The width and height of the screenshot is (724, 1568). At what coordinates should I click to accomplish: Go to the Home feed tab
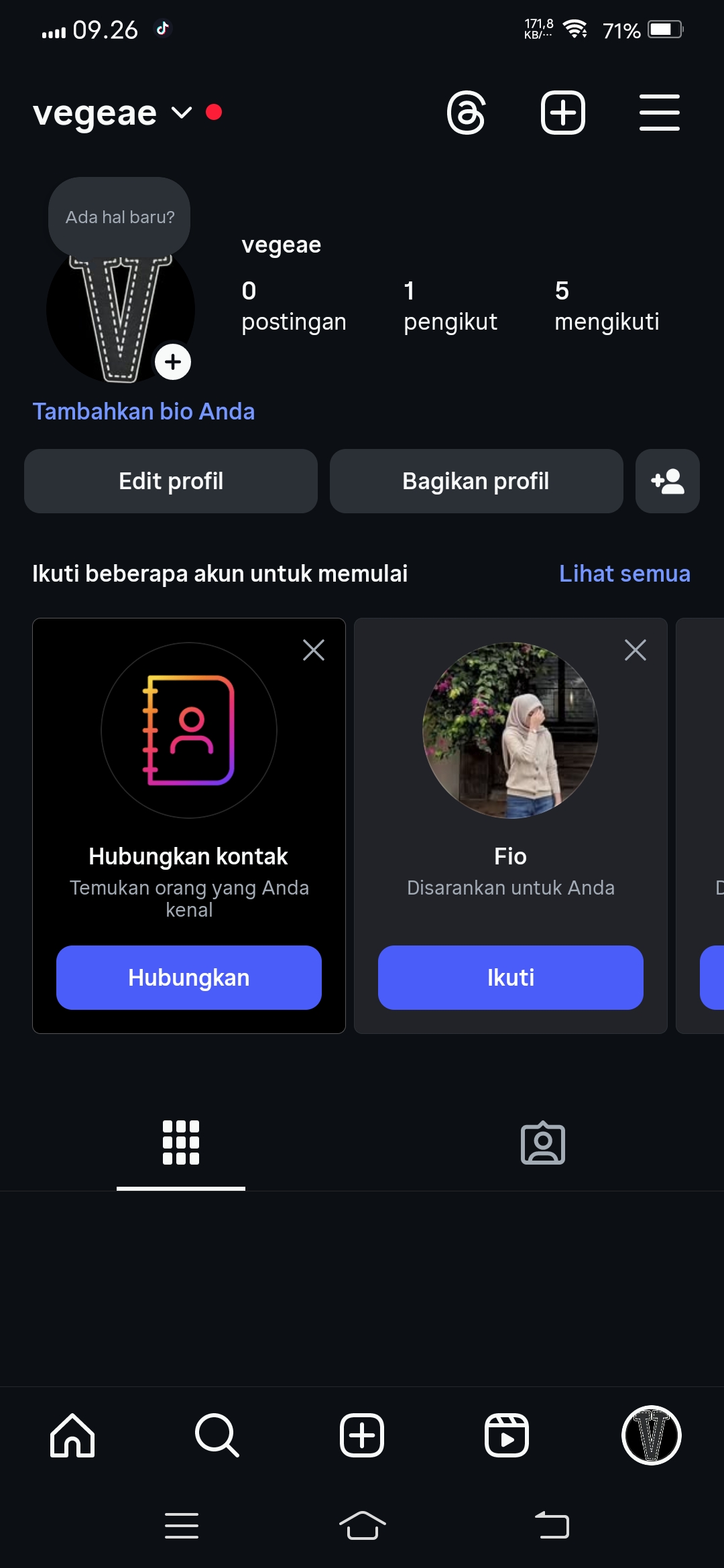tap(72, 1435)
